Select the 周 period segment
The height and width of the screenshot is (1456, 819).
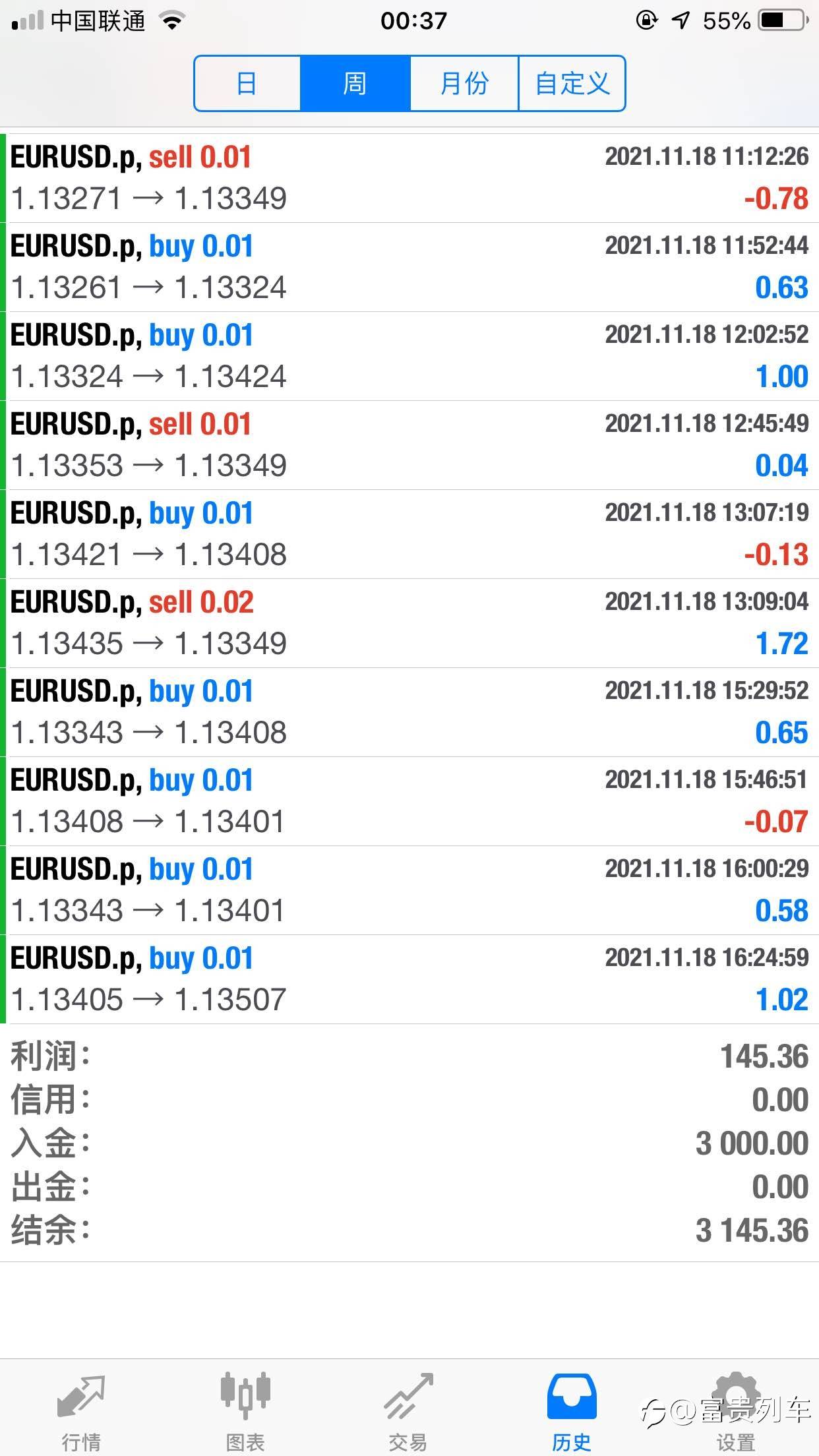tap(355, 84)
